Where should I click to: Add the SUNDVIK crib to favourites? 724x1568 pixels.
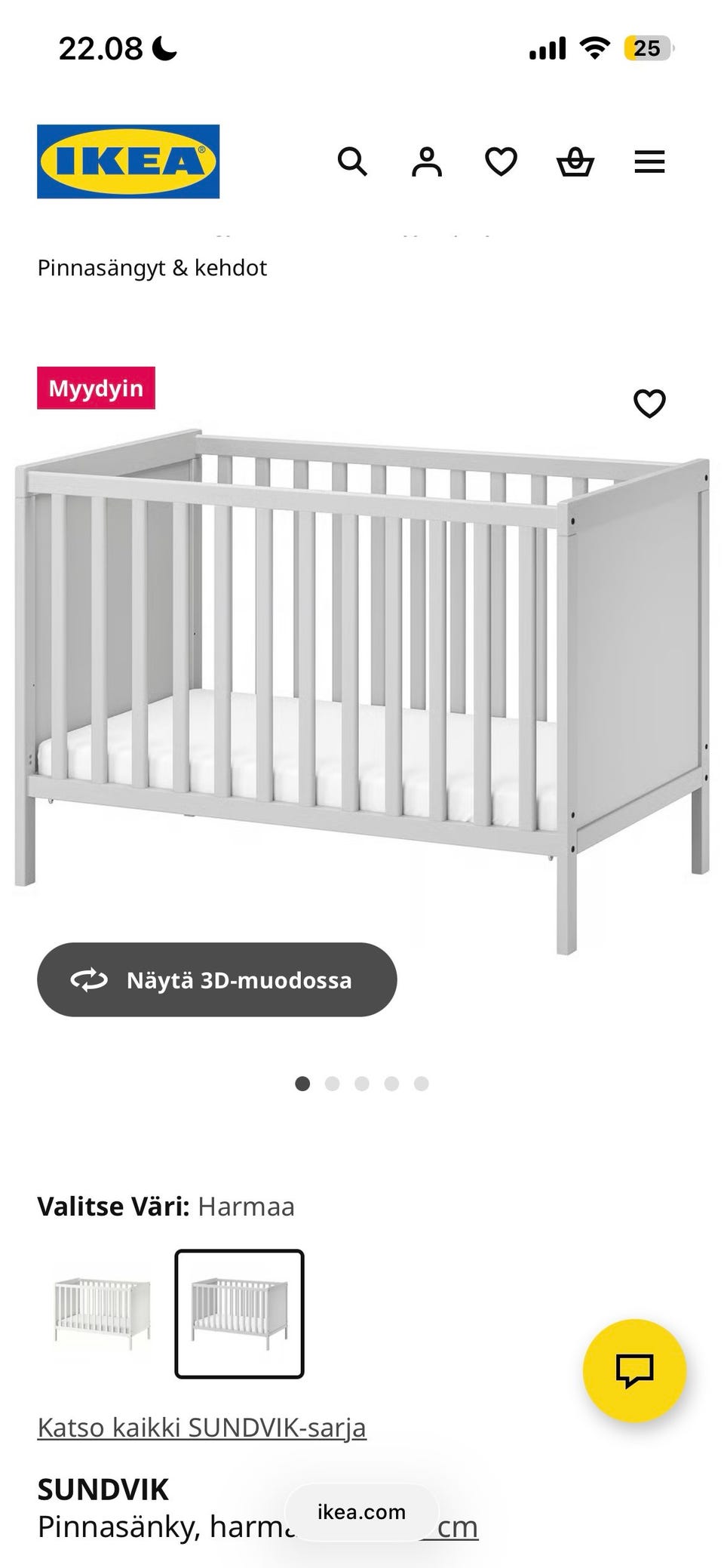point(649,404)
